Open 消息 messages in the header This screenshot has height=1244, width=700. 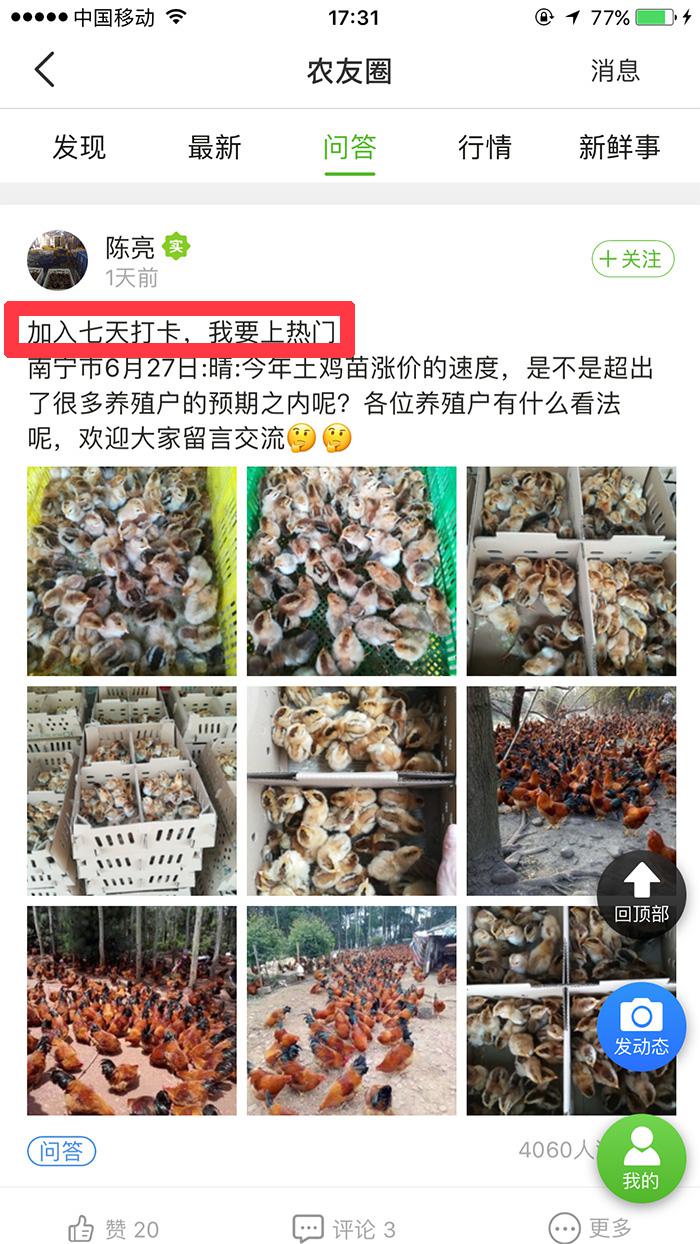click(x=614, y=71)
